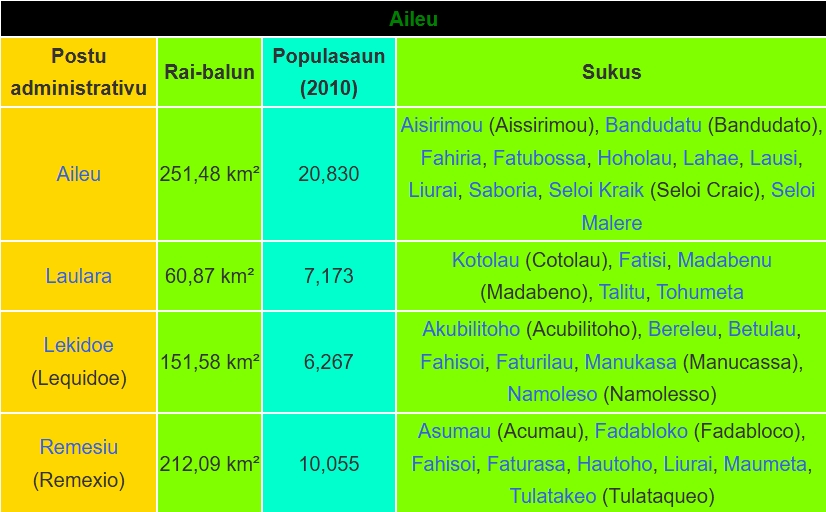Screen dimensions: 826x512
Task: Follow the Madabenu link
Action: (724, 260)
